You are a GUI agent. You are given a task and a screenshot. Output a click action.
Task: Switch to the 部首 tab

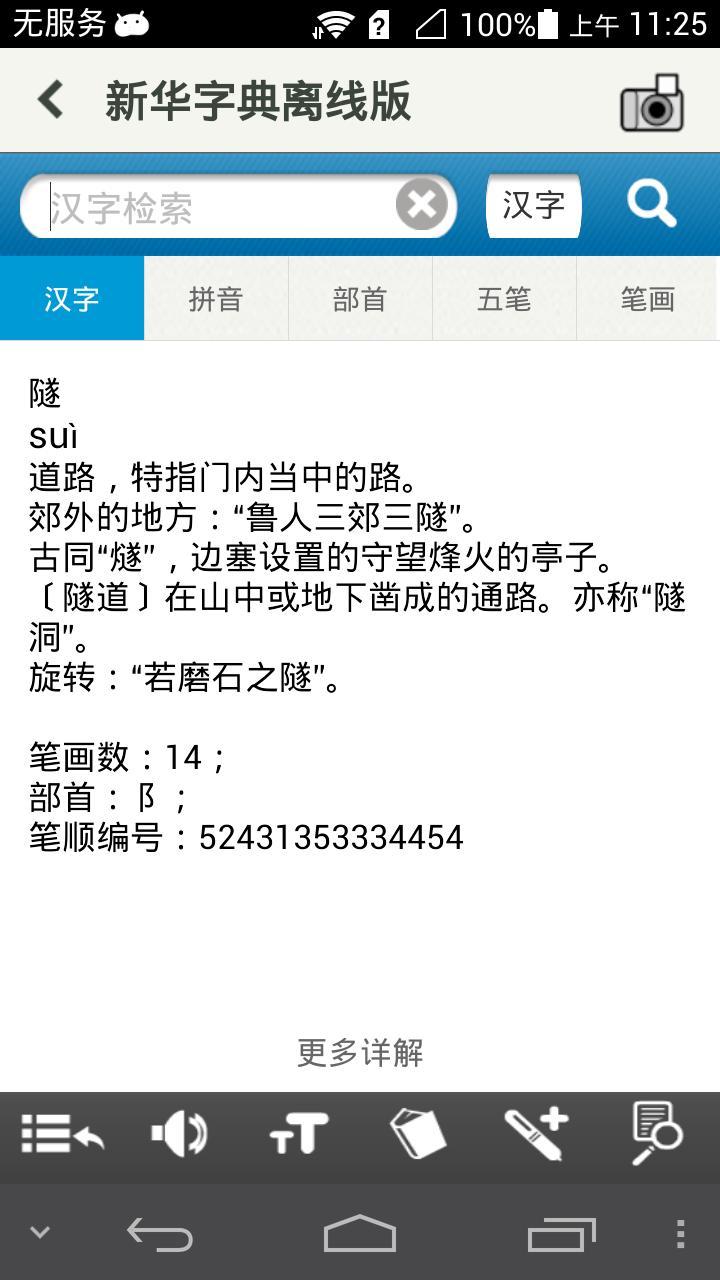coord(360,299)
